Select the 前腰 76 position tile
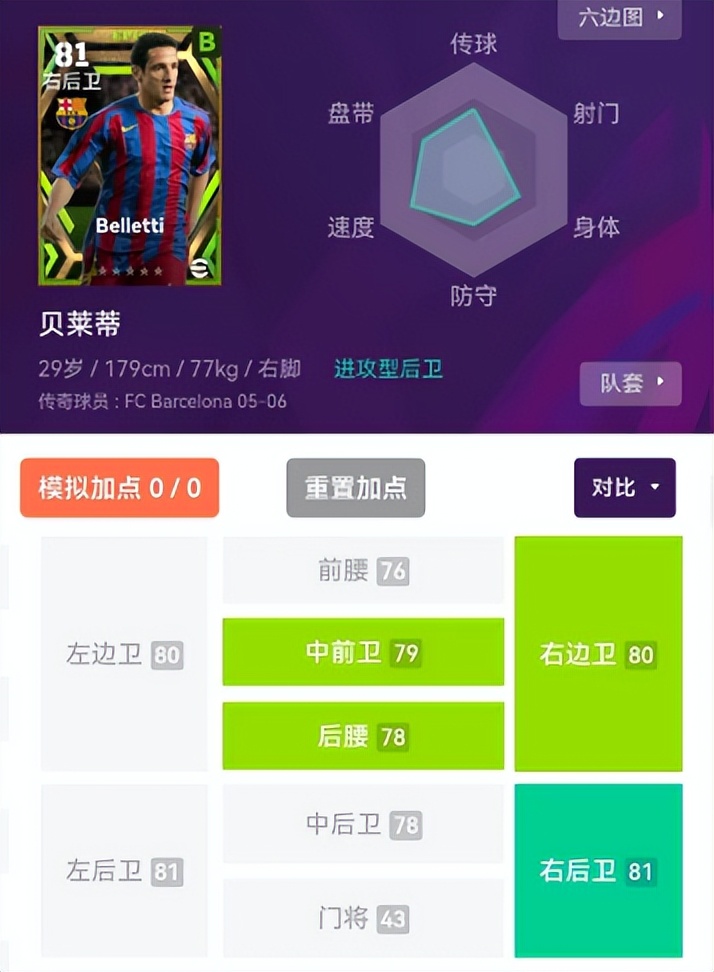This screenshot has height=972, width=714. [363, 571]
